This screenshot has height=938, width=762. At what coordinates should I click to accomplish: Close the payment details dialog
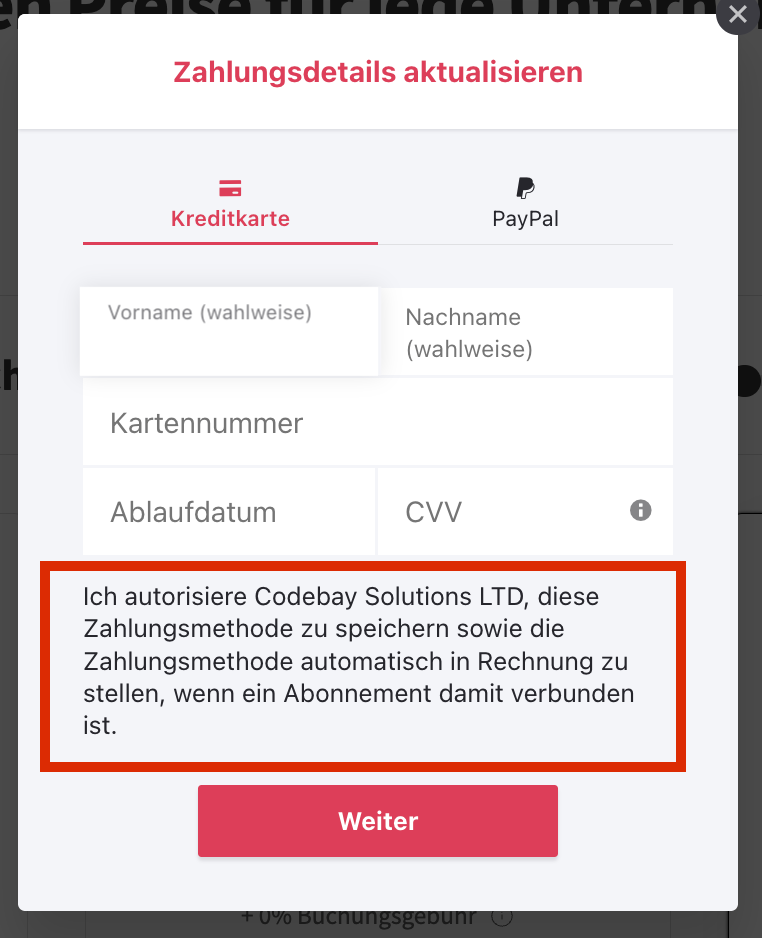point(738,15)
